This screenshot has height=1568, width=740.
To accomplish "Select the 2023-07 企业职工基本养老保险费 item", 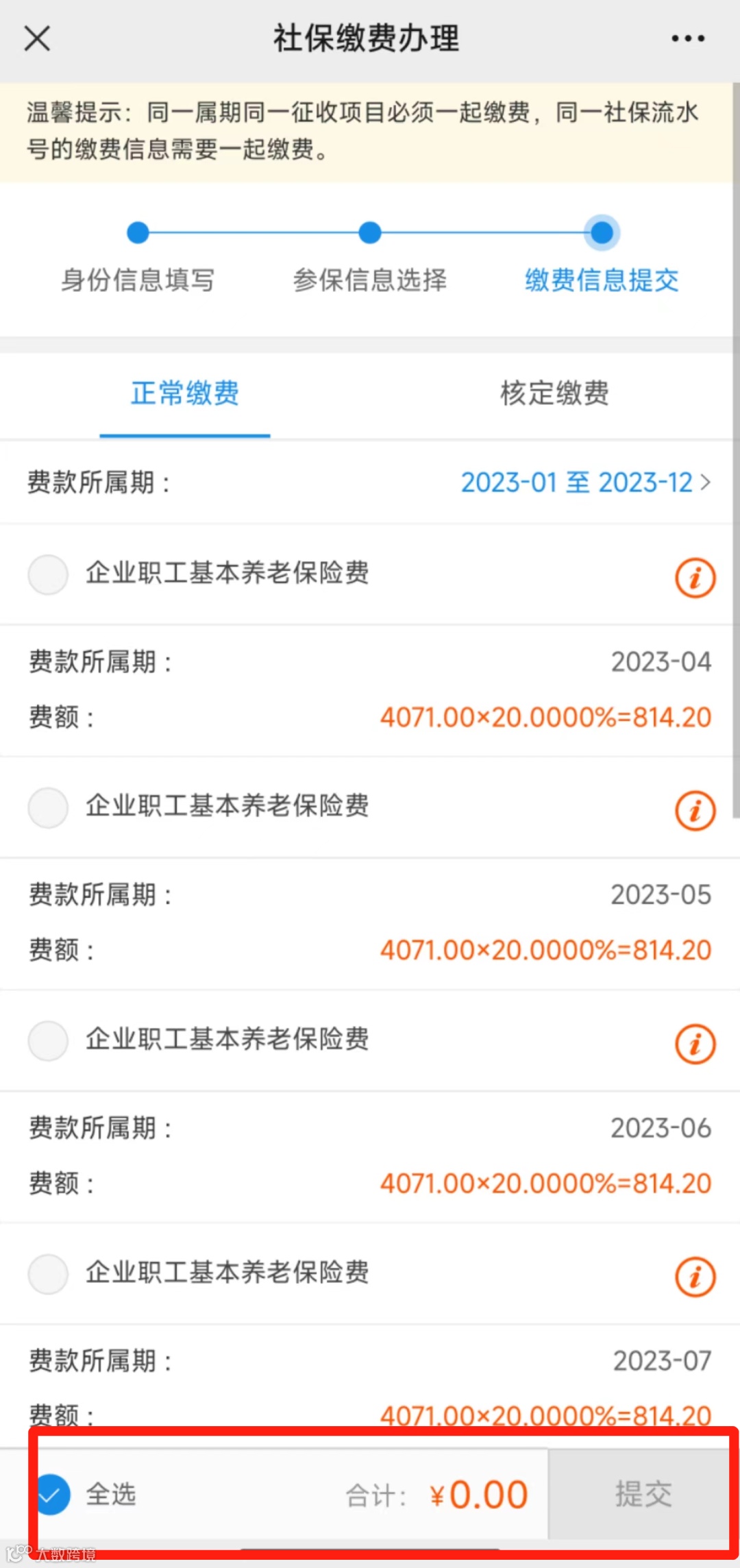I will (48, 1273).
